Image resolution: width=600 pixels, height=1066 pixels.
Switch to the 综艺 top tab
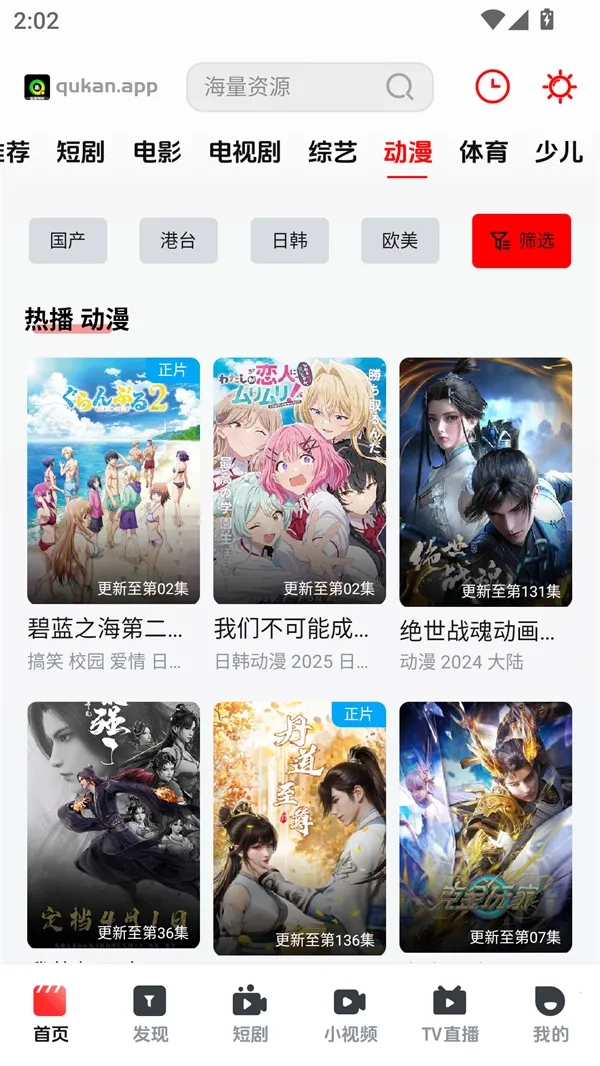click(x=333, y=152)
